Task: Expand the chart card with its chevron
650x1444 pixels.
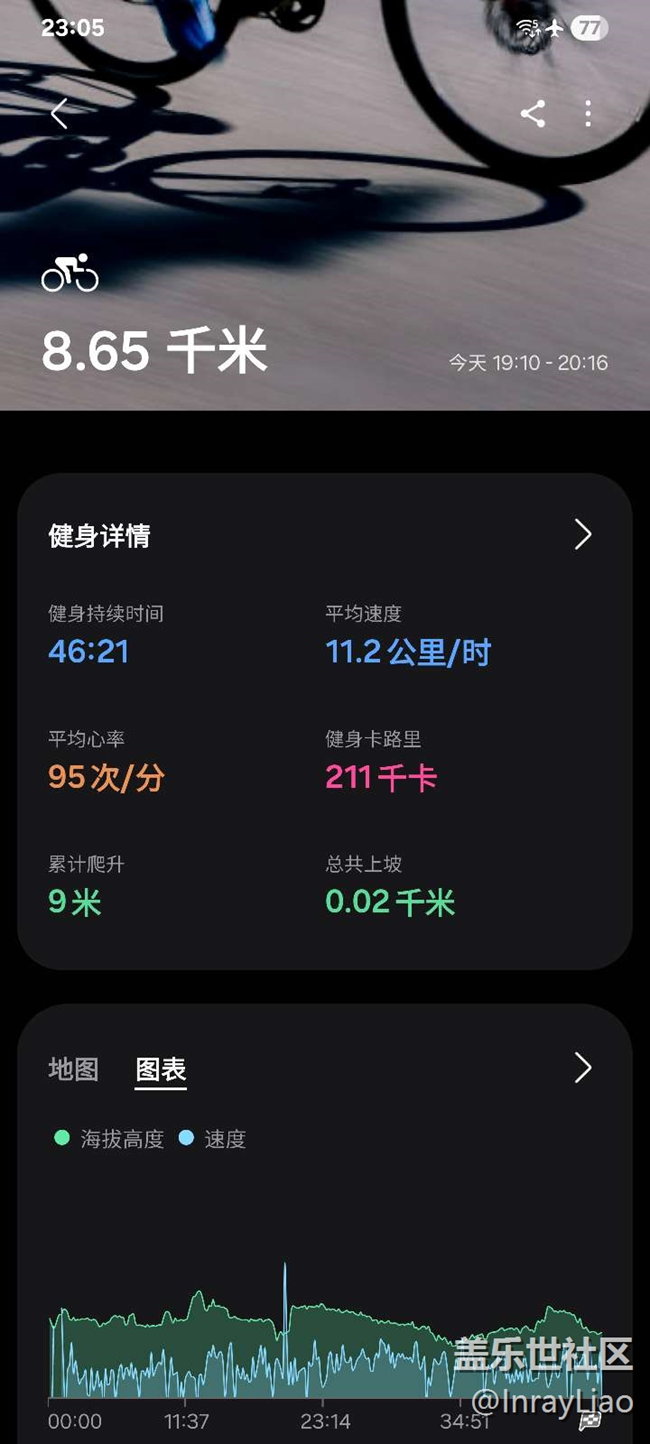Action: 583,1068
